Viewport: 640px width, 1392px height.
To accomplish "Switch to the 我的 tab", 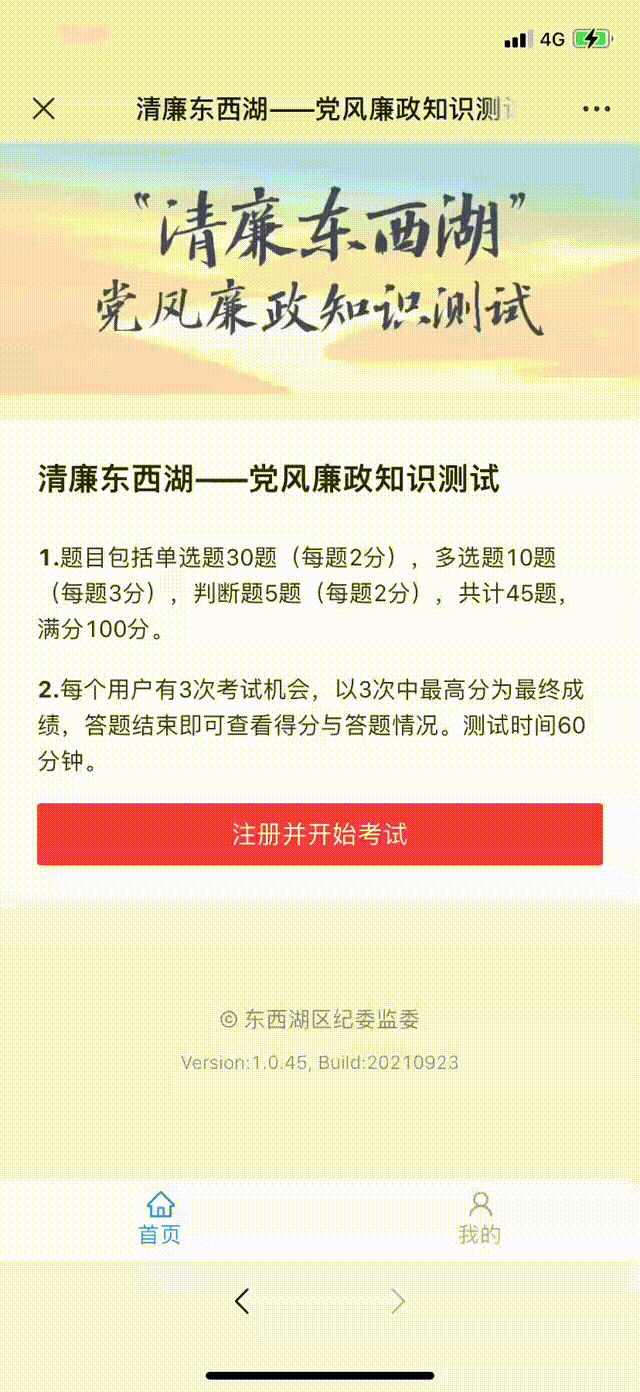I will [480, 1218].
